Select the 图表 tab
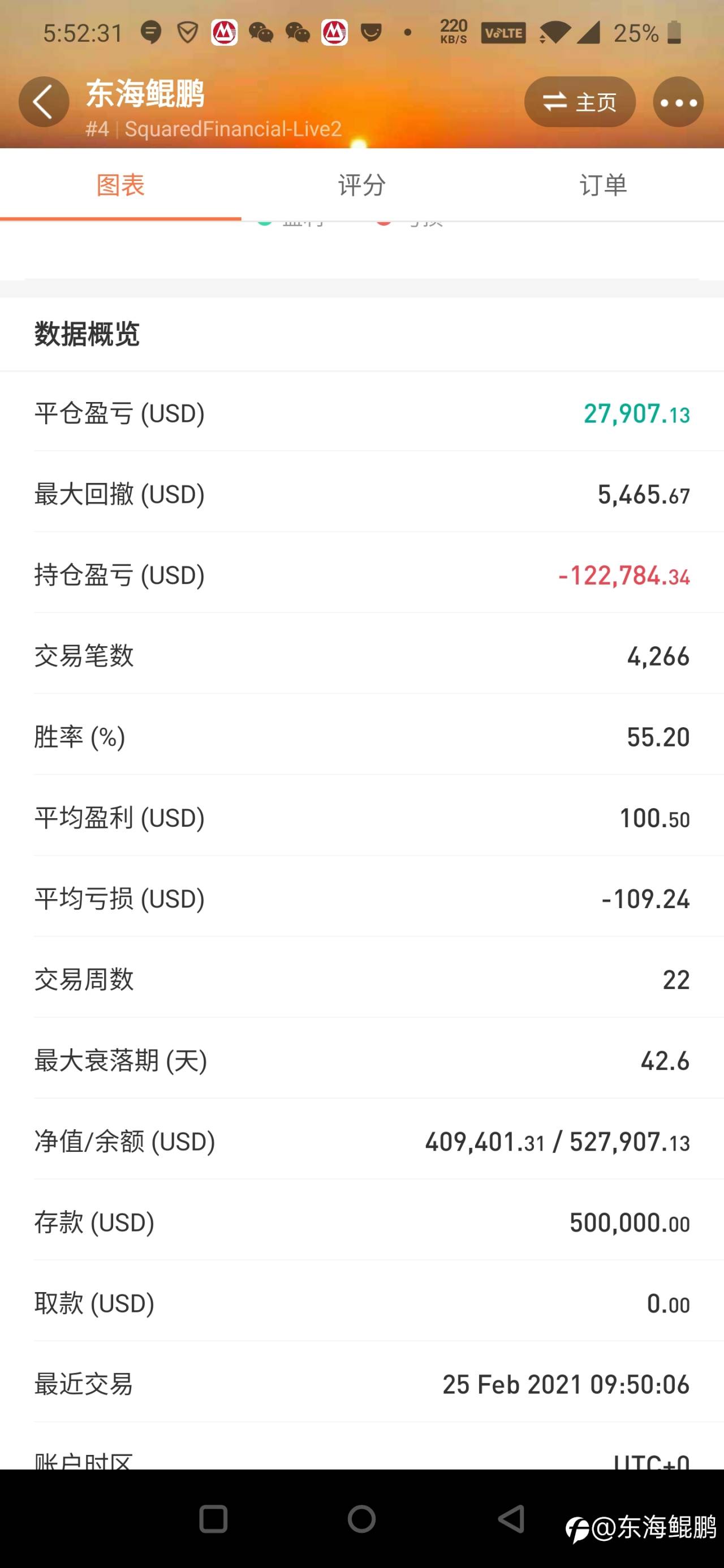Image resolution: width=724 pixels, height=1568 pixels. coord(120,185)
